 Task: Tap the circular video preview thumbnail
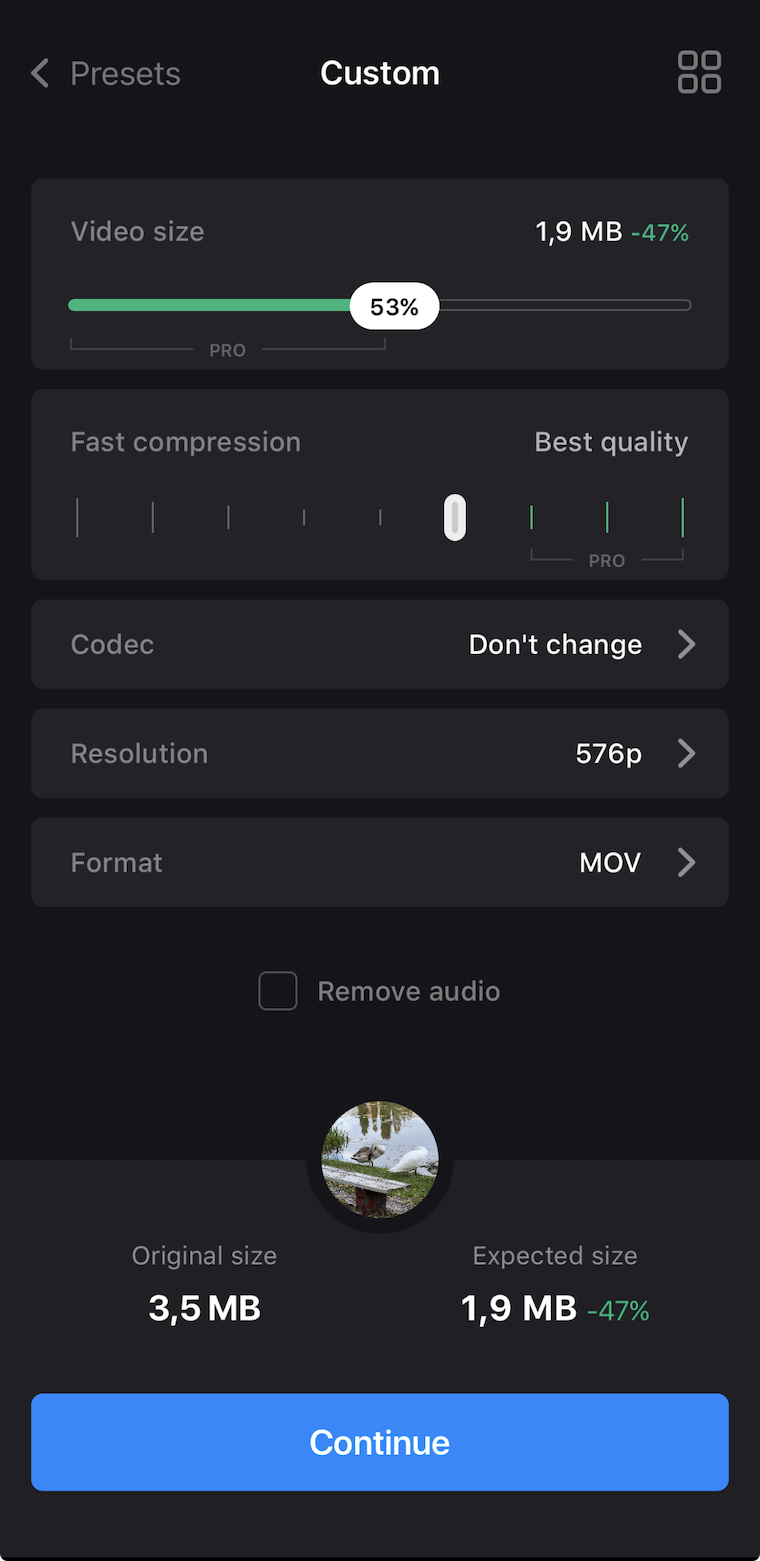(x=380, y=1159)
